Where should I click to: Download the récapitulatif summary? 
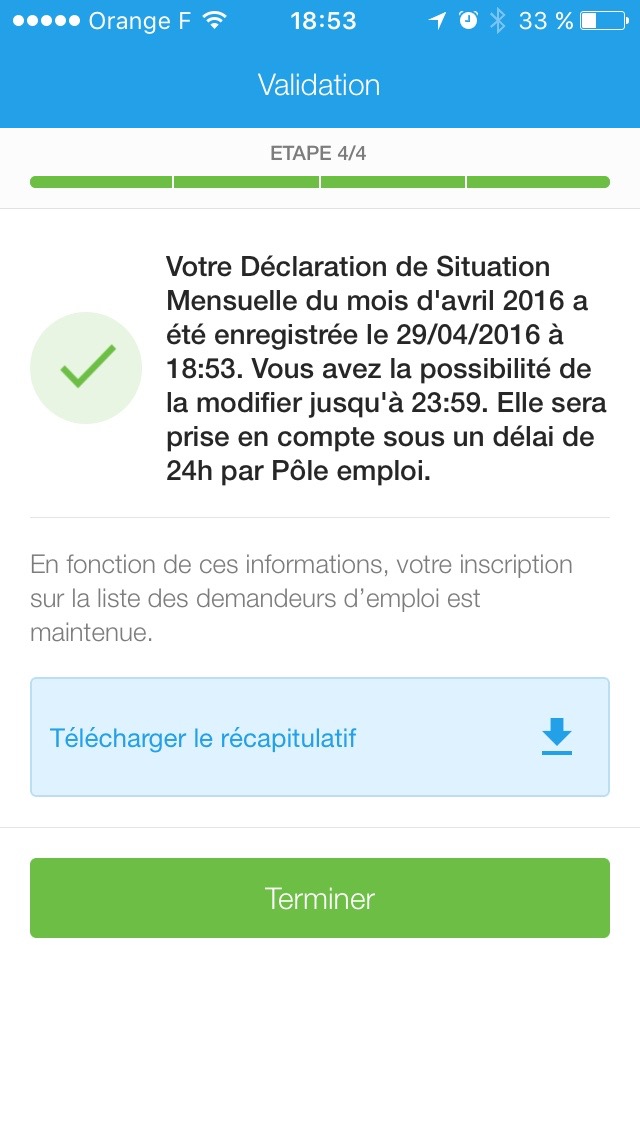point(320,738)
